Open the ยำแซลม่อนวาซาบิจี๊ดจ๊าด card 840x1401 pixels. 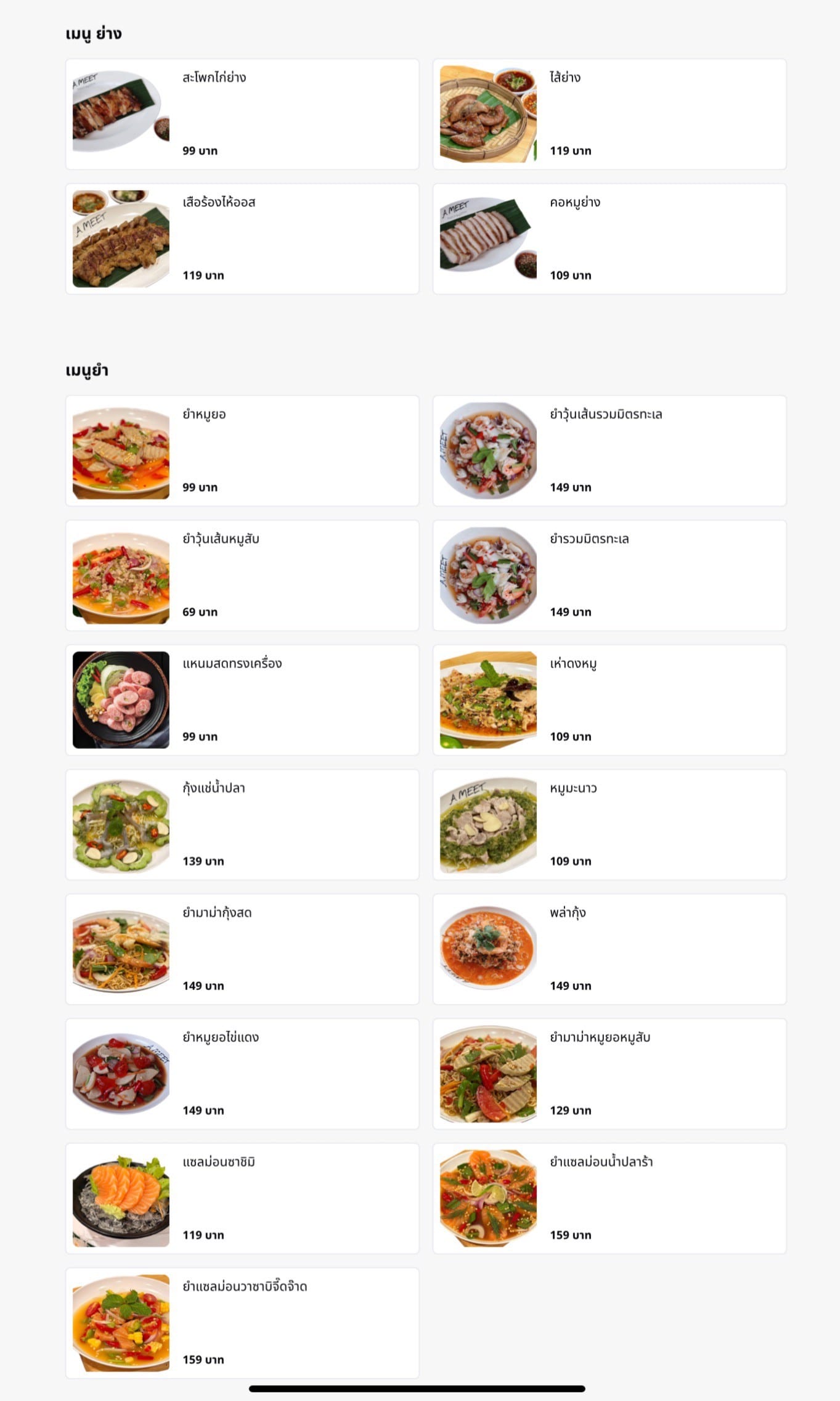point(242,1323)
